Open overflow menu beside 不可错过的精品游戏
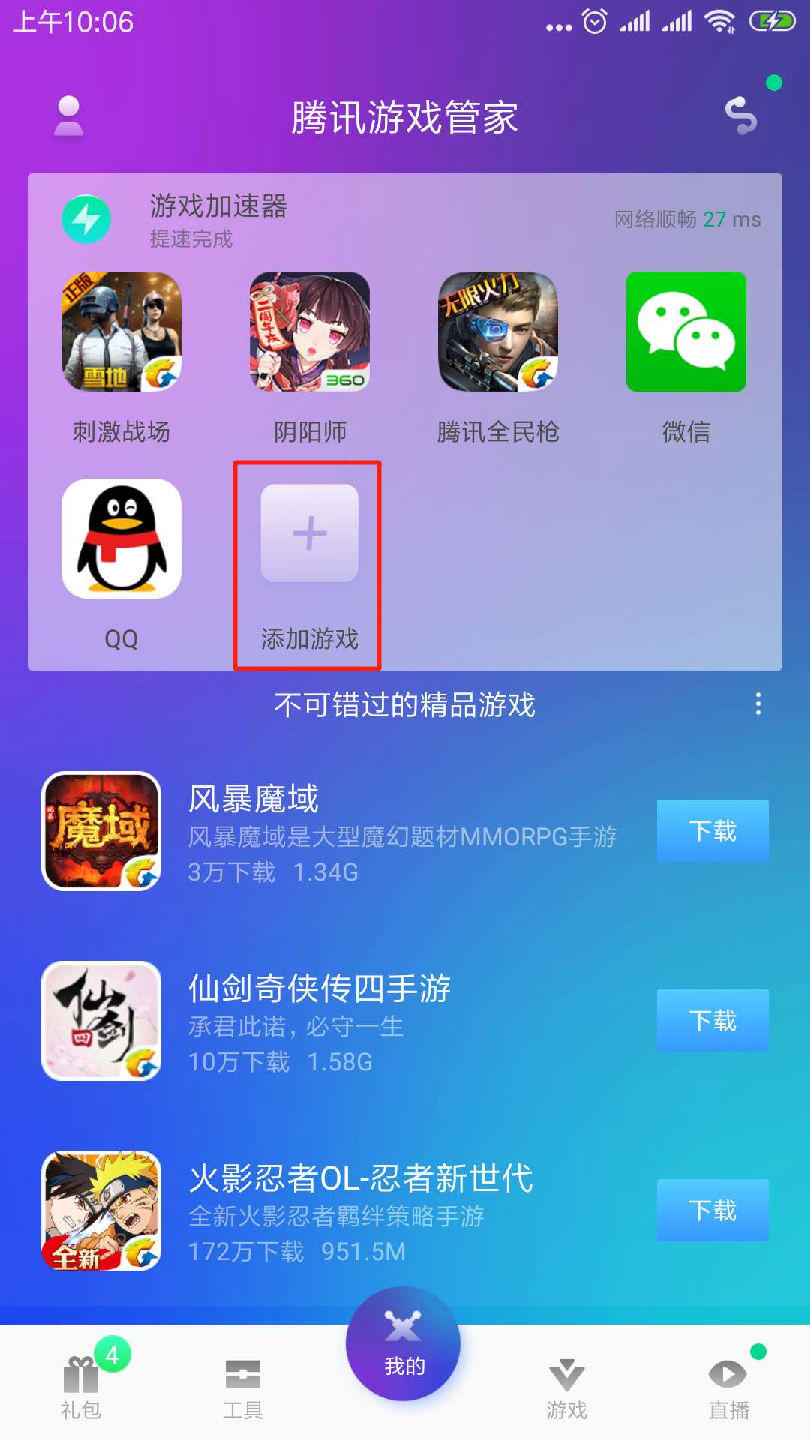 click(x=758, y=704)
